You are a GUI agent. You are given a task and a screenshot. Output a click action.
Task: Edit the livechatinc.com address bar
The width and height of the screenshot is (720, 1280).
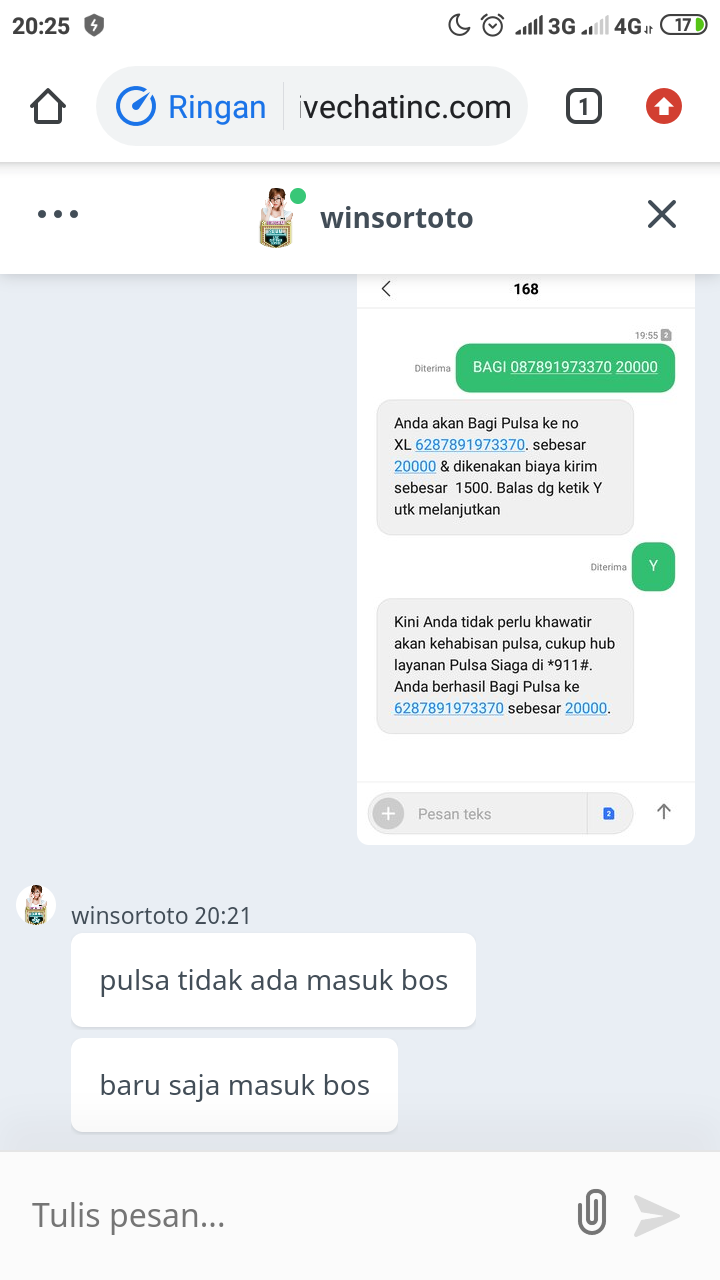coord(405,107)
